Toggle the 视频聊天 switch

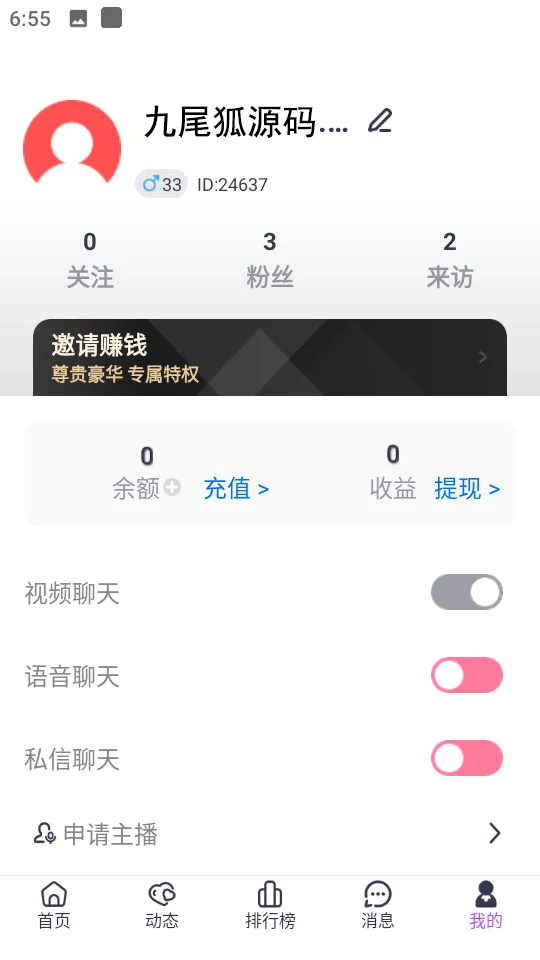tap(467, 592)
